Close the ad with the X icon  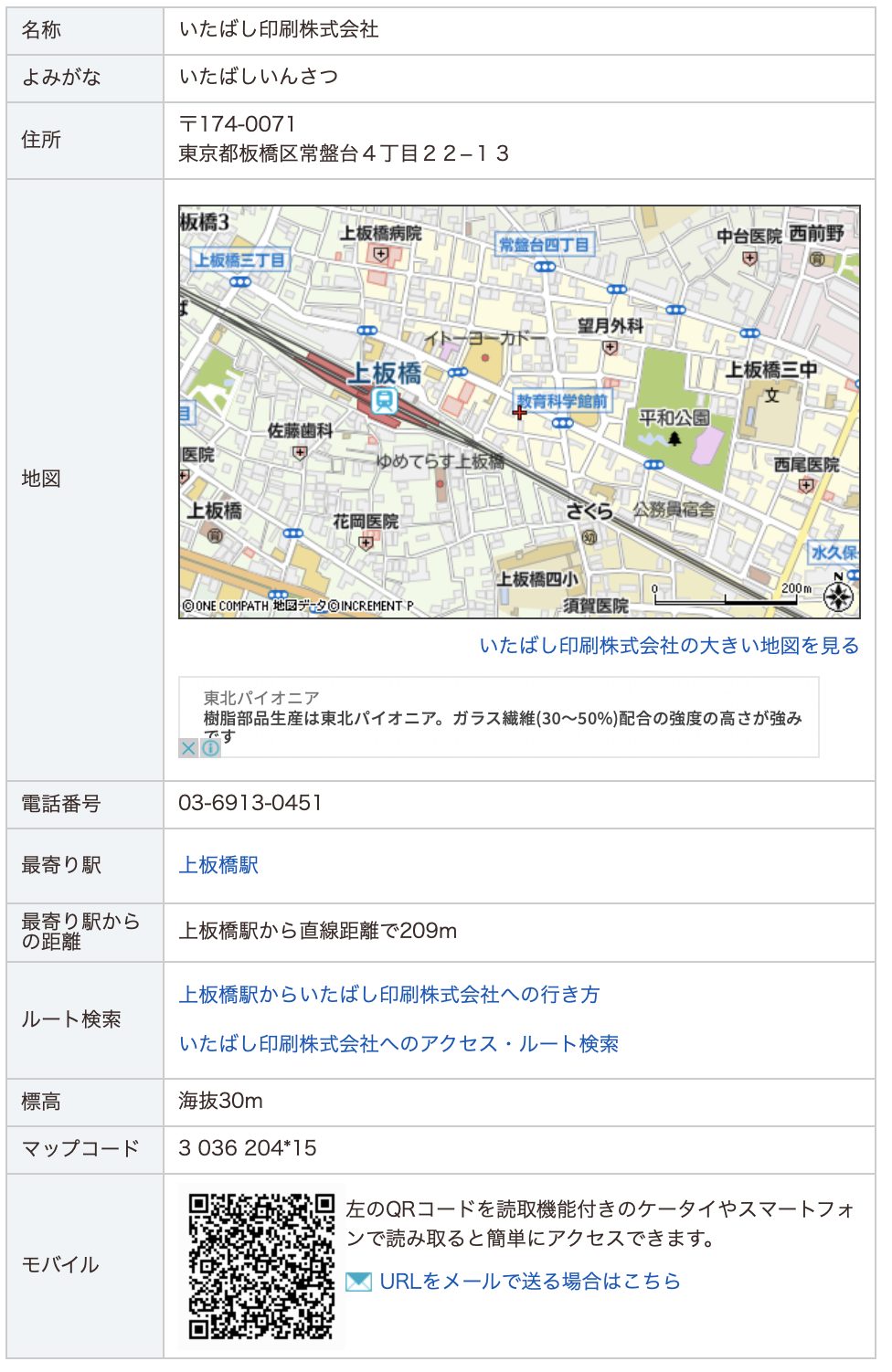click(x=188, y=748)
